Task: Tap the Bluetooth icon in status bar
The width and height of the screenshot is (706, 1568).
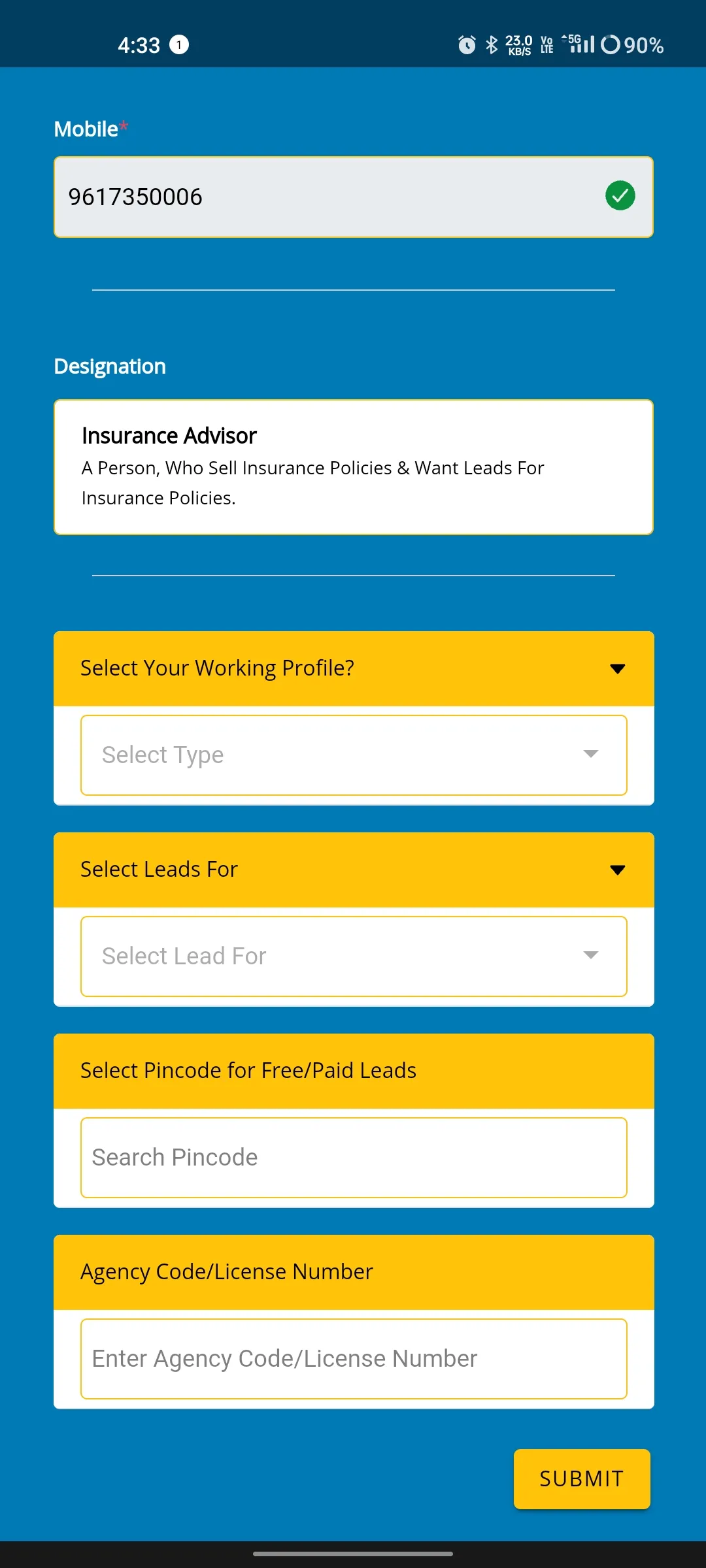Action: coord(491,44)
